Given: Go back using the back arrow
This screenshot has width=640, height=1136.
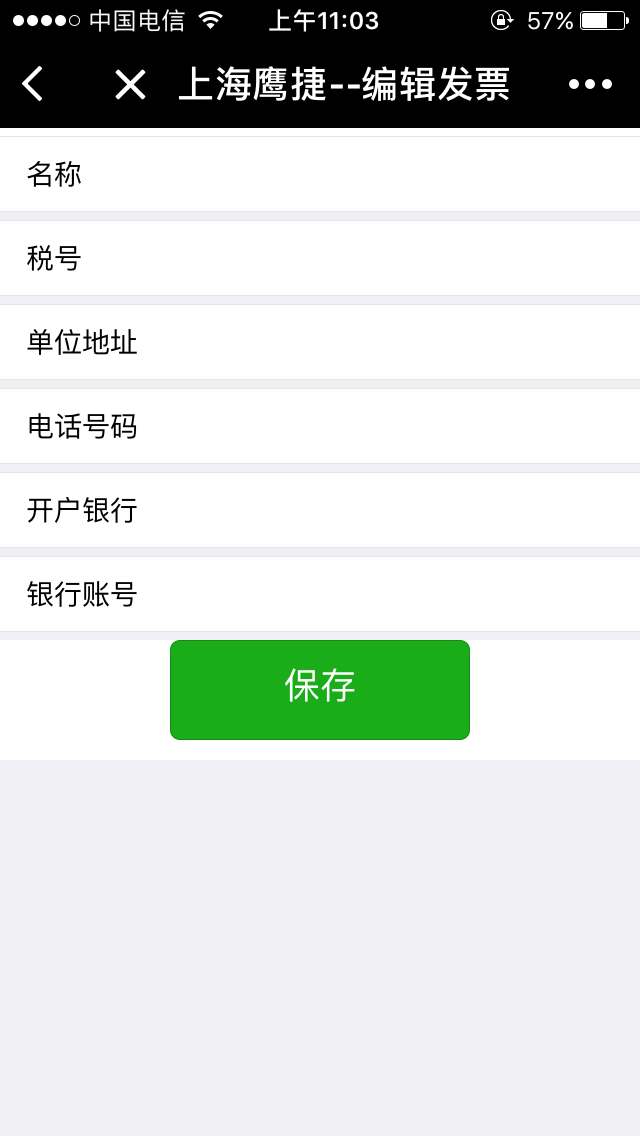Looking at the screenshot, I should pos(33,84).
